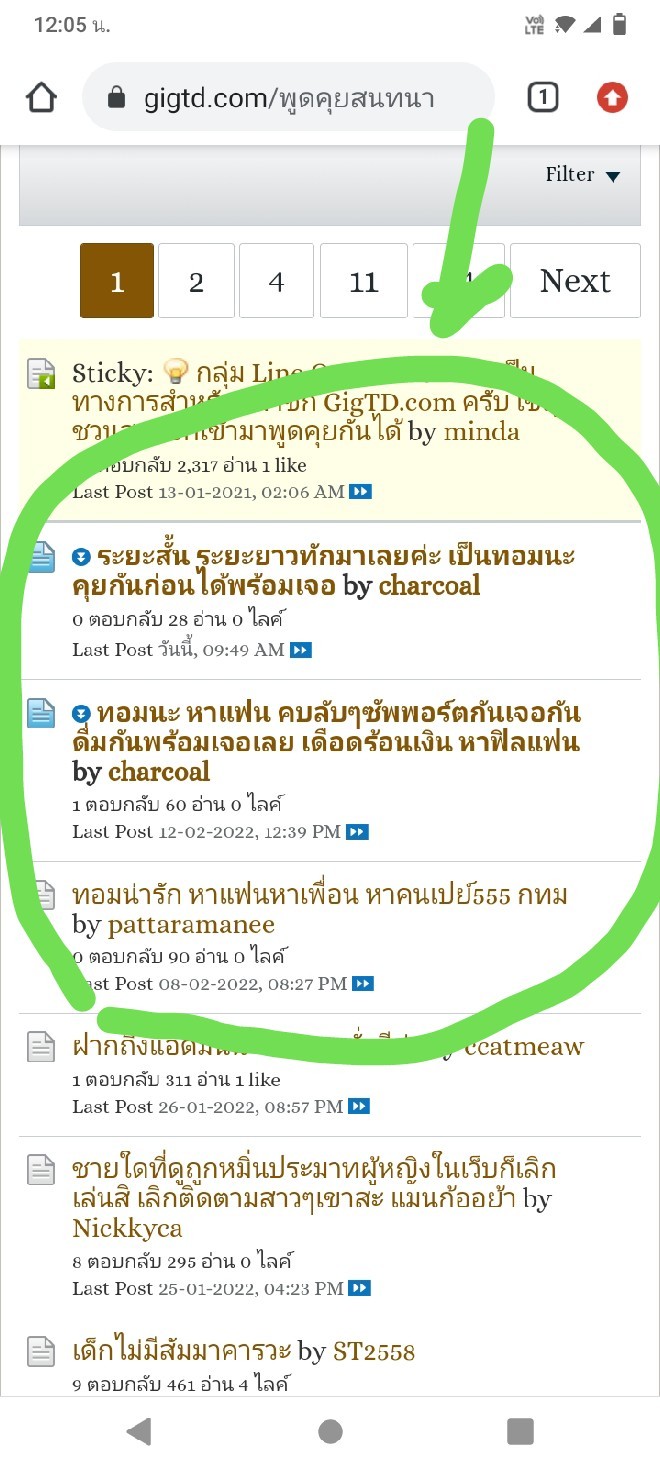This screenshot has height=1468, width=660.
Task: Tap the Next page button
Action: coord(575,282)
